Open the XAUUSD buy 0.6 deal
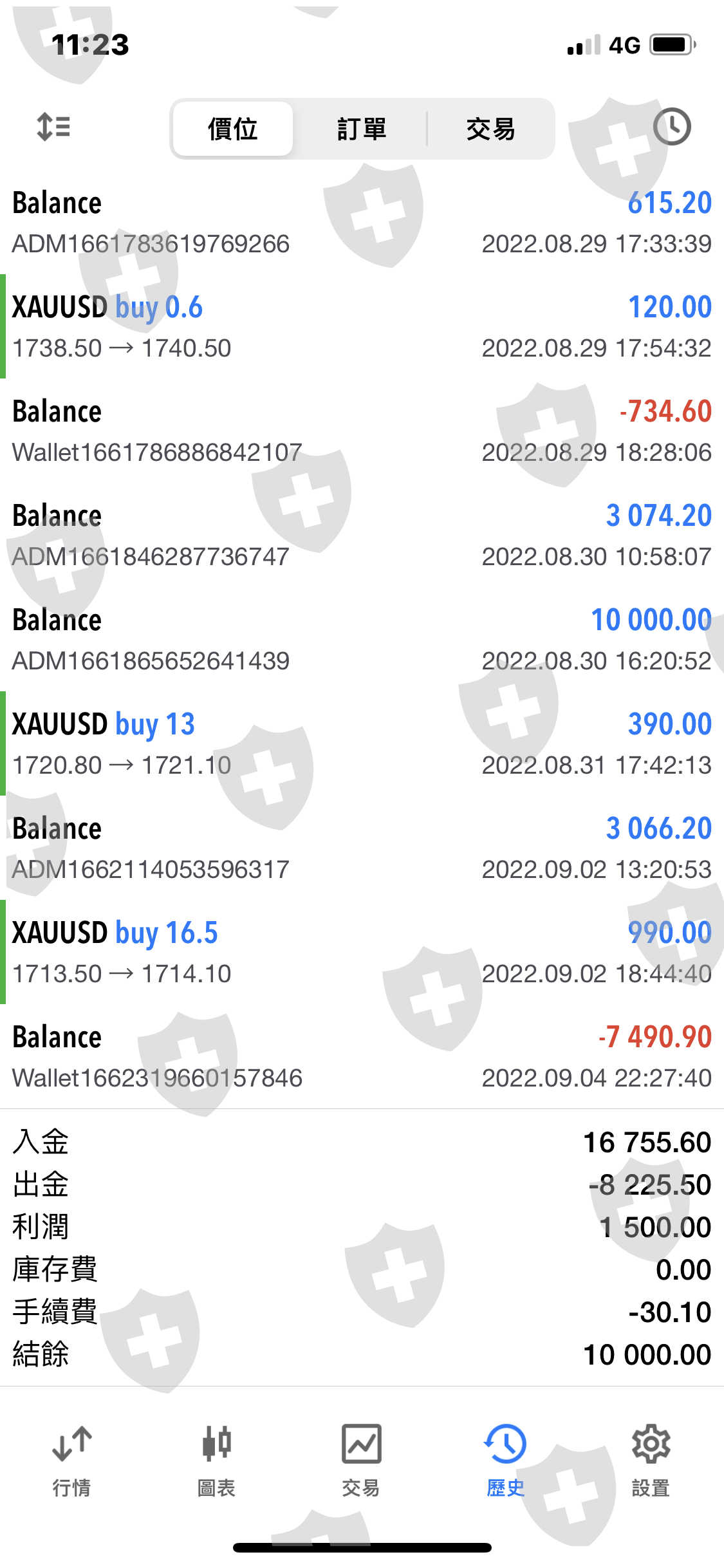Viewport: 724px width, 1568px height. [362, 326]
